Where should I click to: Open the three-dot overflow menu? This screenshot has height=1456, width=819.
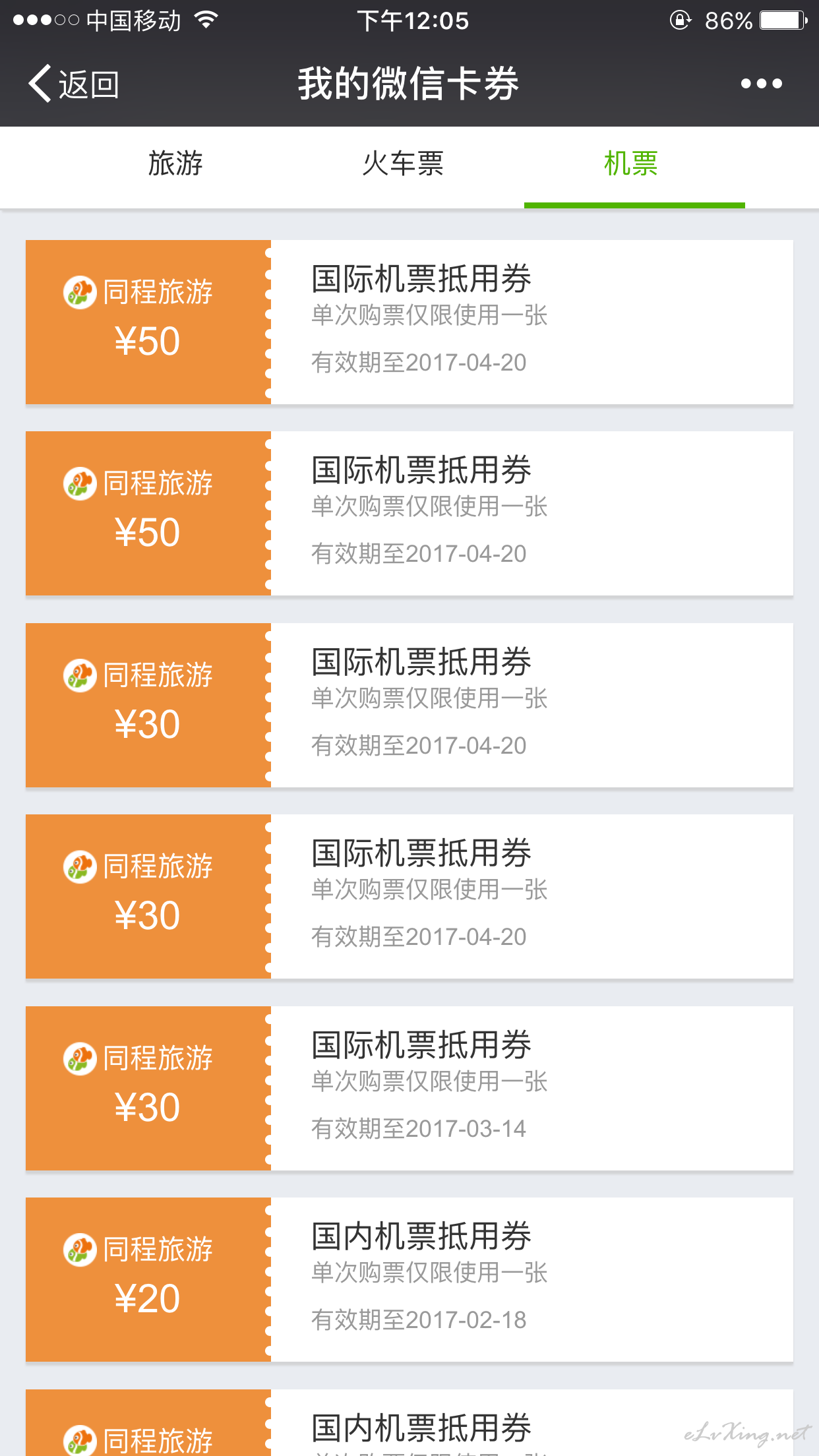pos(761,84)
